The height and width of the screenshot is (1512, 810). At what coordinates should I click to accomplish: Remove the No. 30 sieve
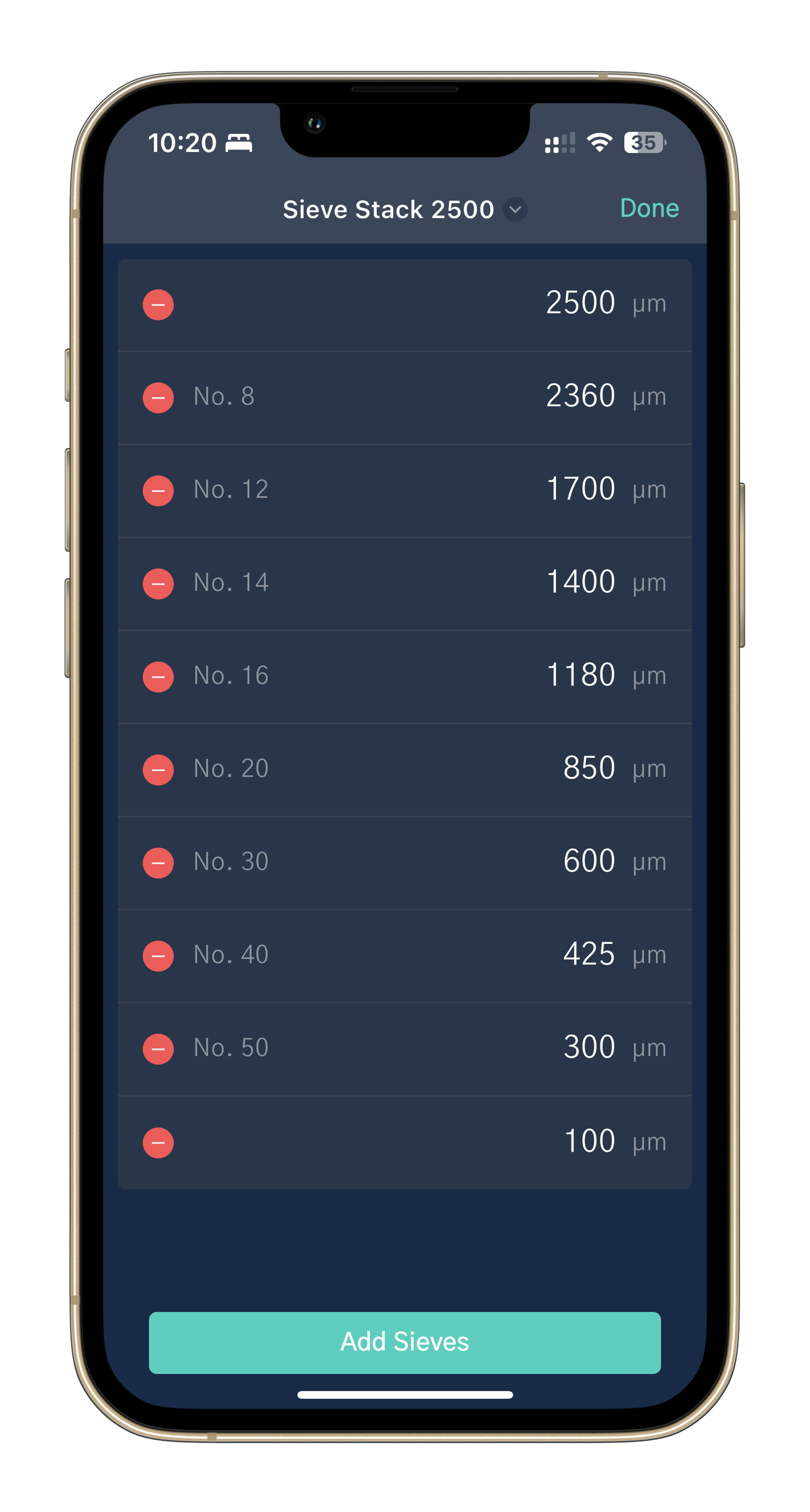click(x=158, y=862)
